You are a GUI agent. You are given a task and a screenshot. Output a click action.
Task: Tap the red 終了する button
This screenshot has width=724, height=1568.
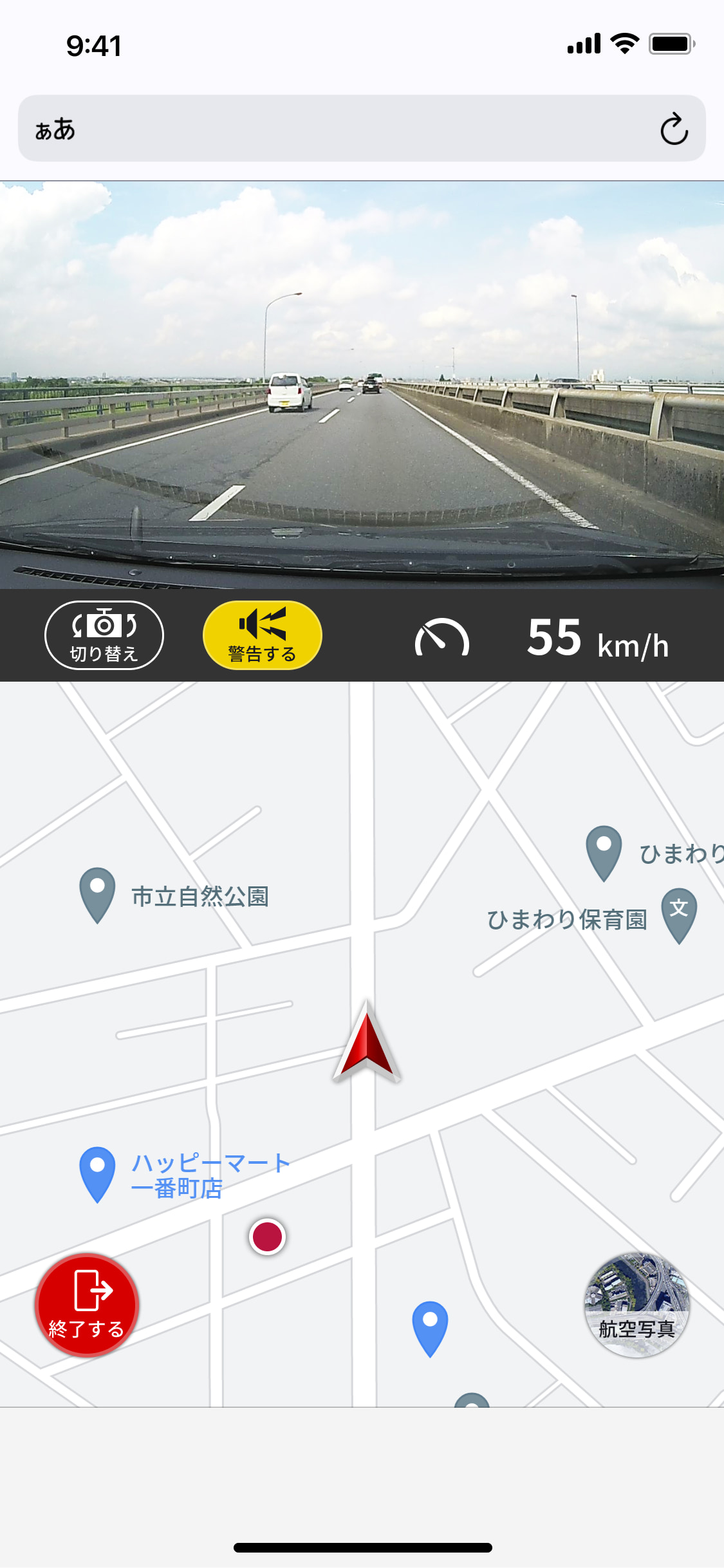(x=87, y=1305)
